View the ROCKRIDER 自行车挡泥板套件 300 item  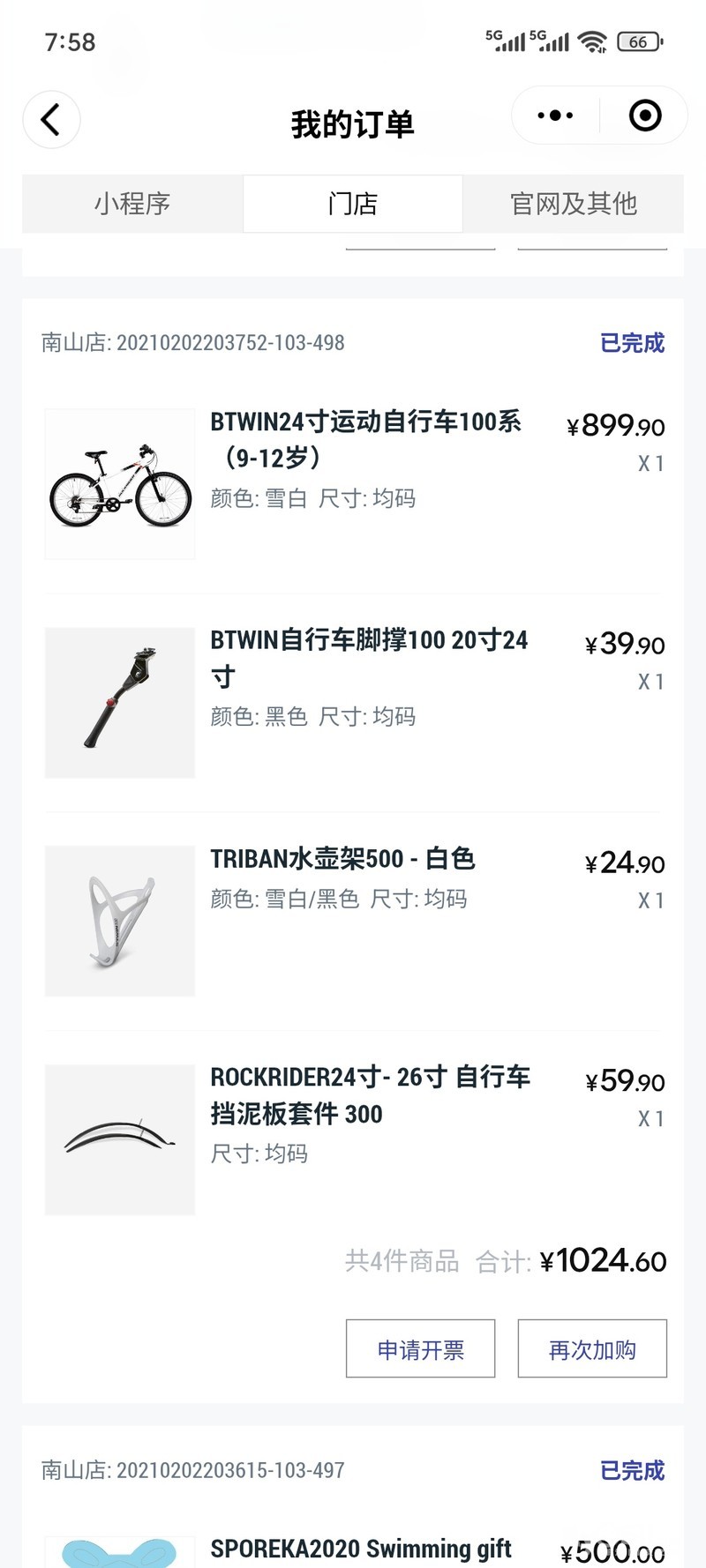[x=371, y=1095]
